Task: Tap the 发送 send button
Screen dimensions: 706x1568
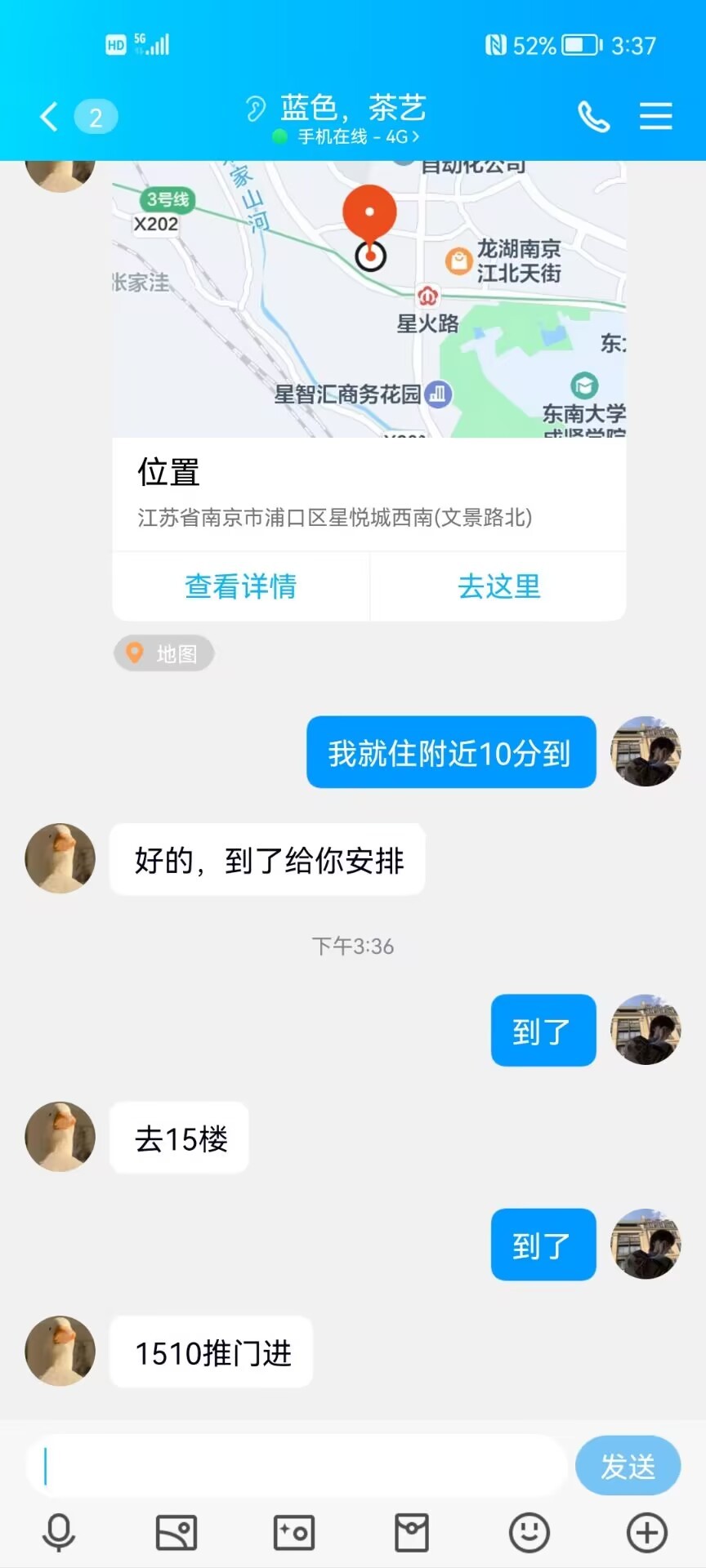Action: pos(627,1466)
